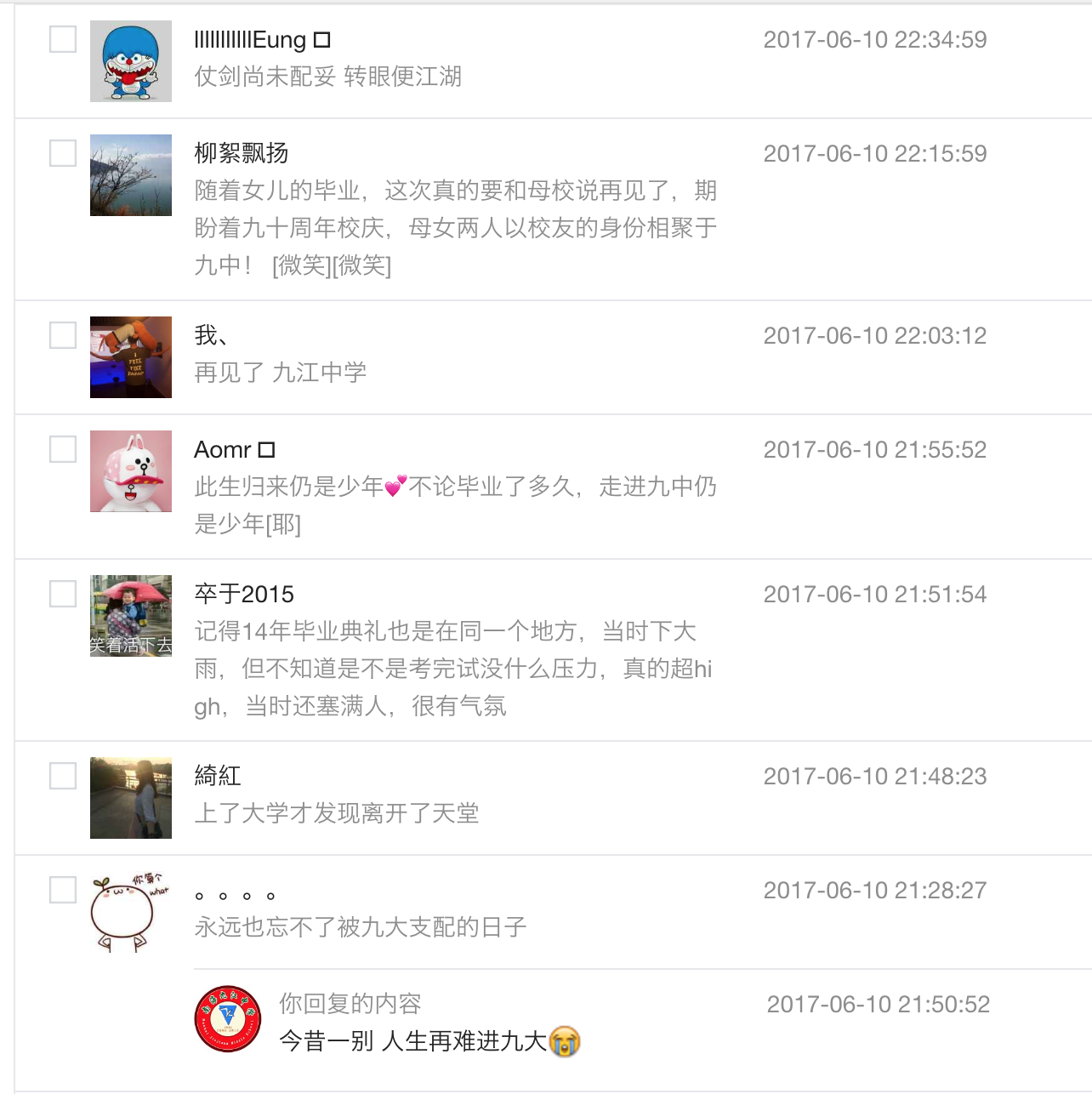Check the box for the 。。。。 comment
Viewport: 1092px width, 1094px height.
point(63,890)
